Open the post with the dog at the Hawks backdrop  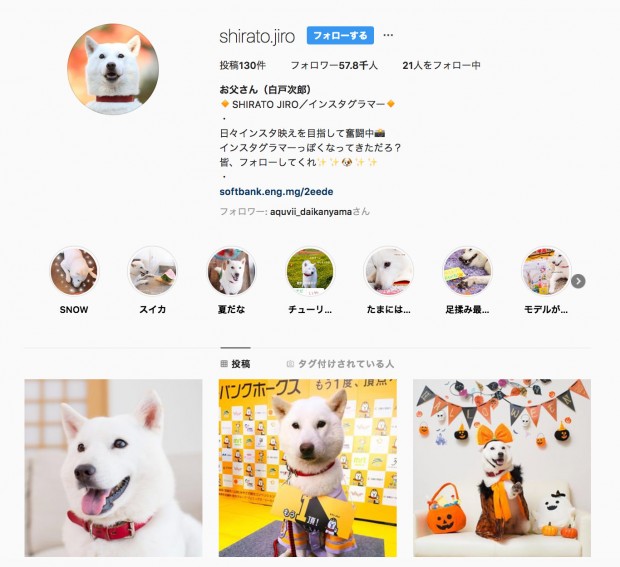(x=308, y=467)
